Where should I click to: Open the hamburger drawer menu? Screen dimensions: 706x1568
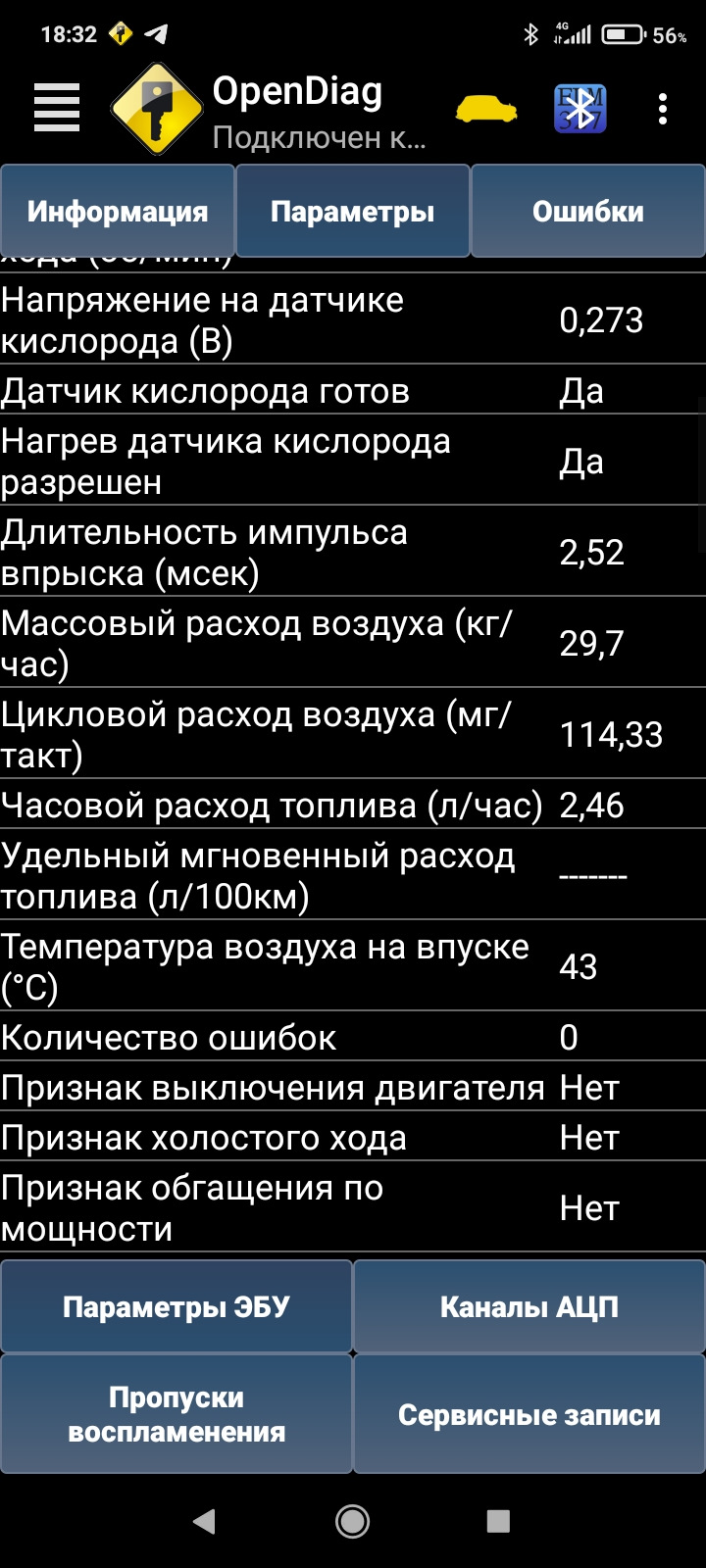56,108
